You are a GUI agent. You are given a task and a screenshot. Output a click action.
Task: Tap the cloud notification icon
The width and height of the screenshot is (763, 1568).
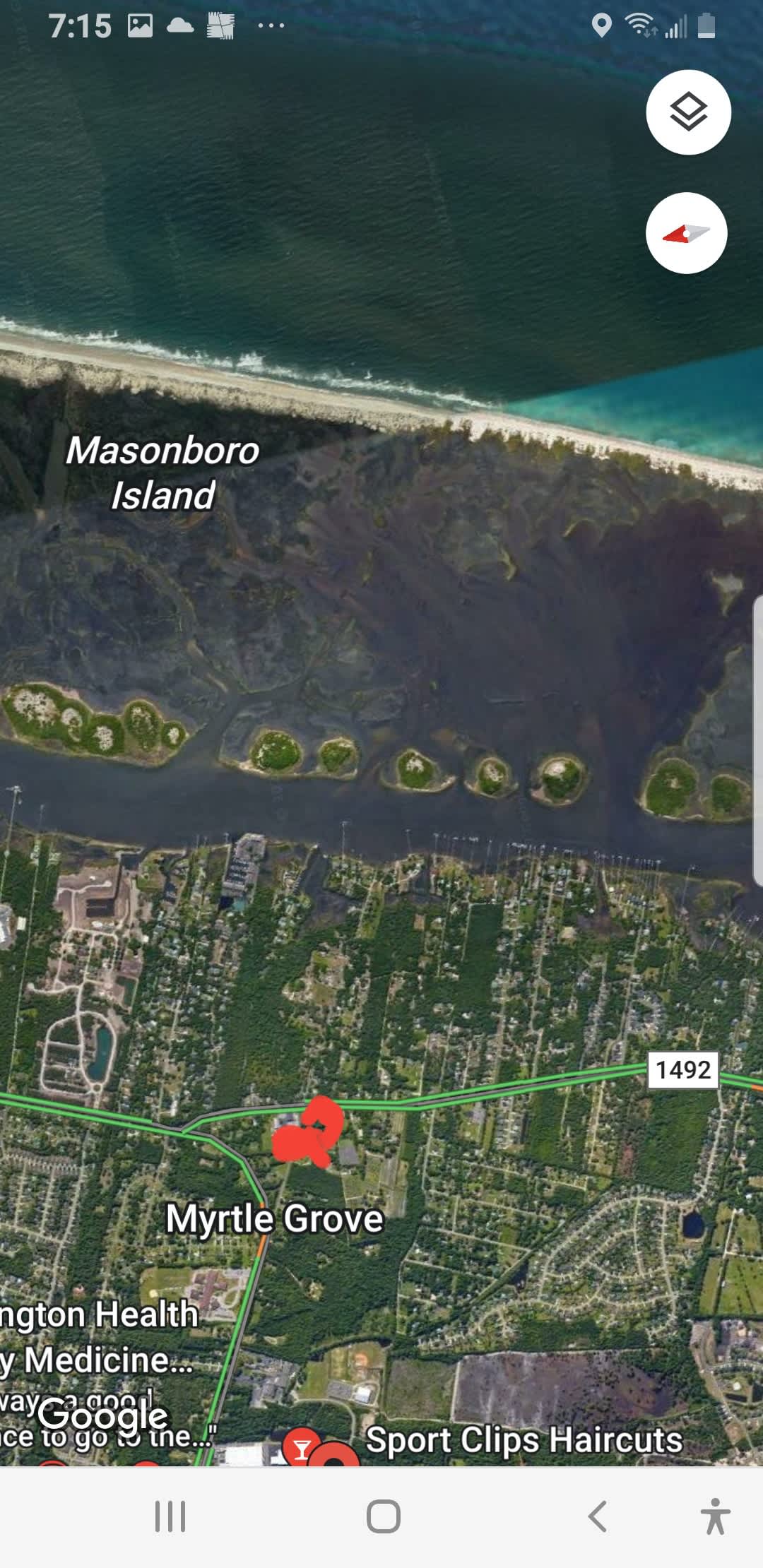(181, 25)
